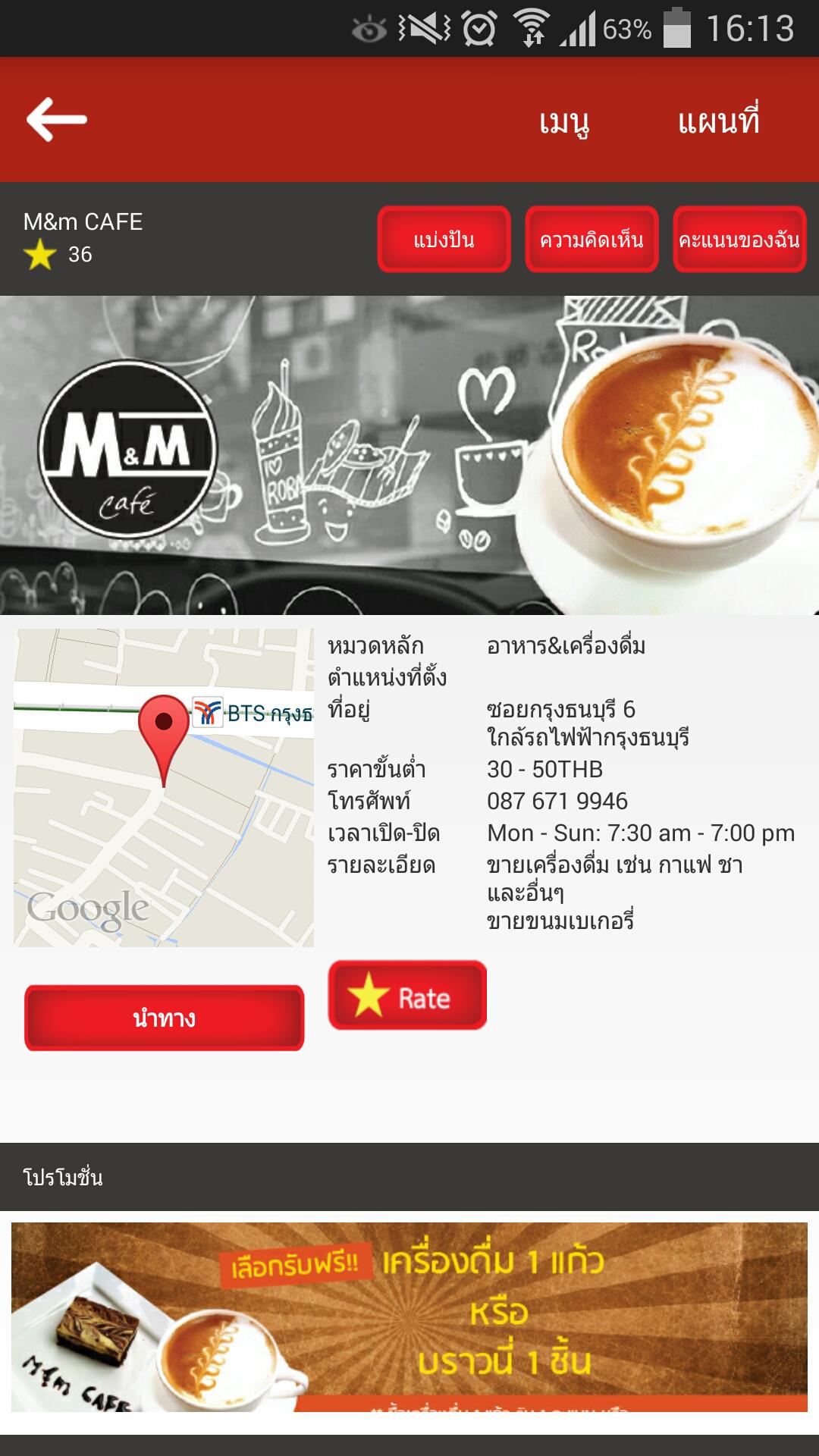This screenshot has width=819, height=1456.
Task: Start navigation with นำทาง button
Action: 164,1018
